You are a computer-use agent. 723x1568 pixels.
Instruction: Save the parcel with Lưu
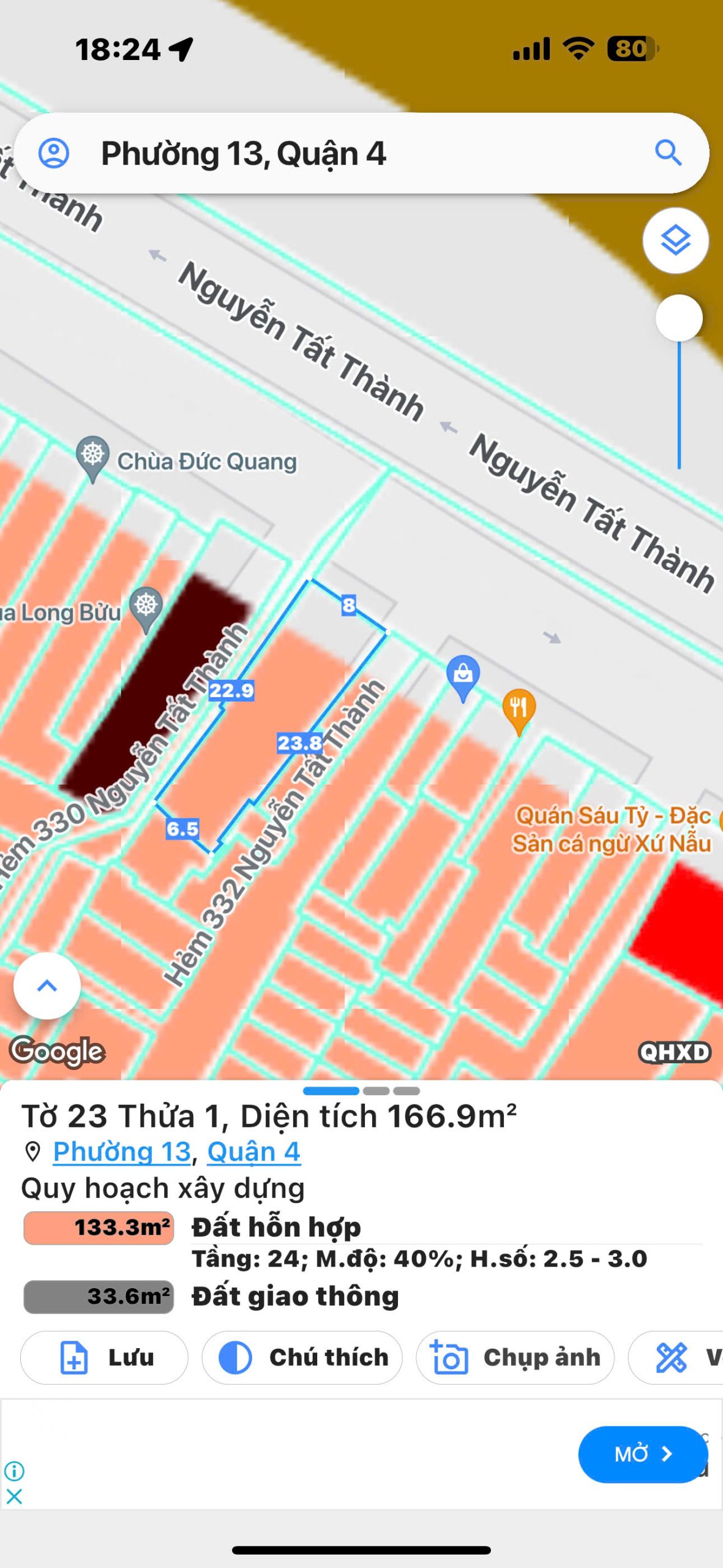pos(104,1357)
